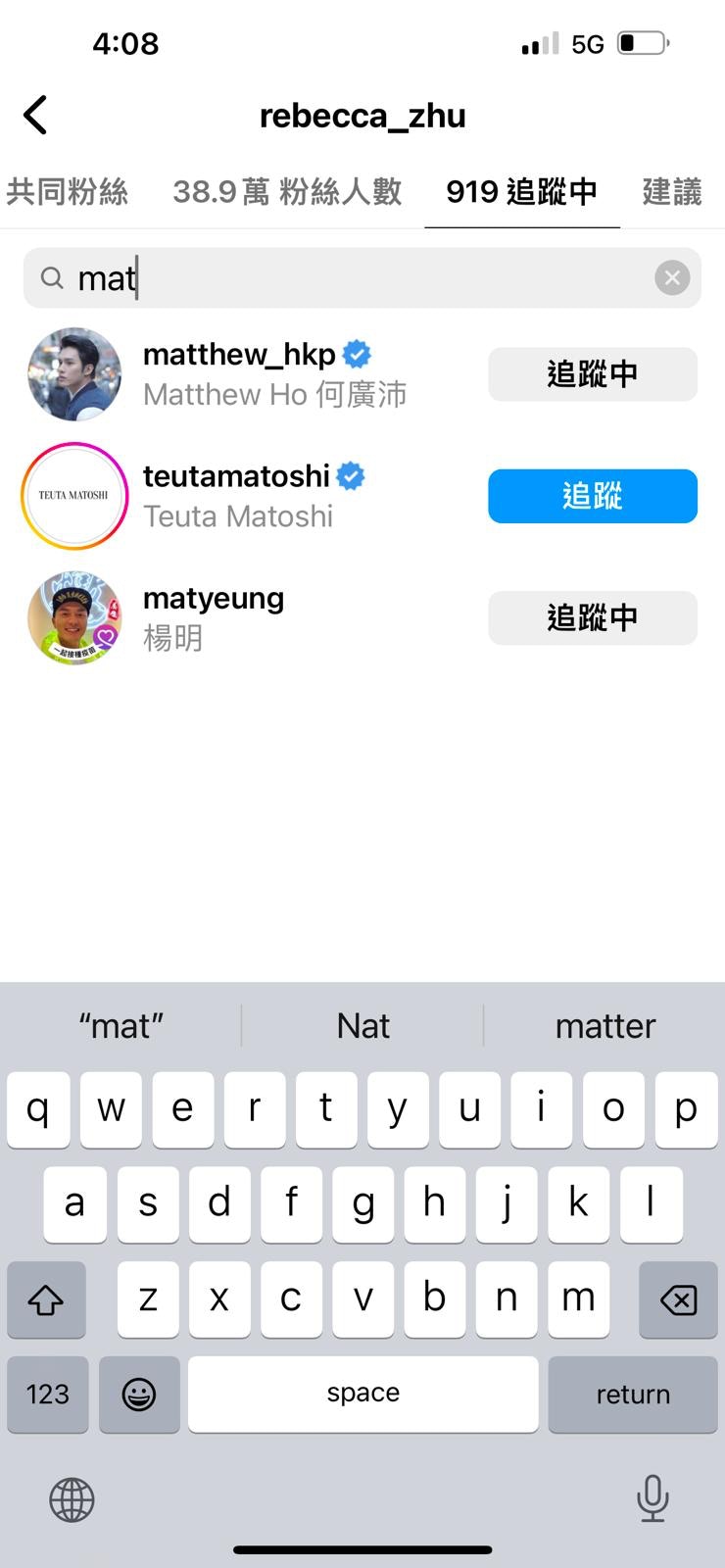Choose the "matter" keyboard suggestion
This screenshot has height=1568, width=725.
[604, 1026]
